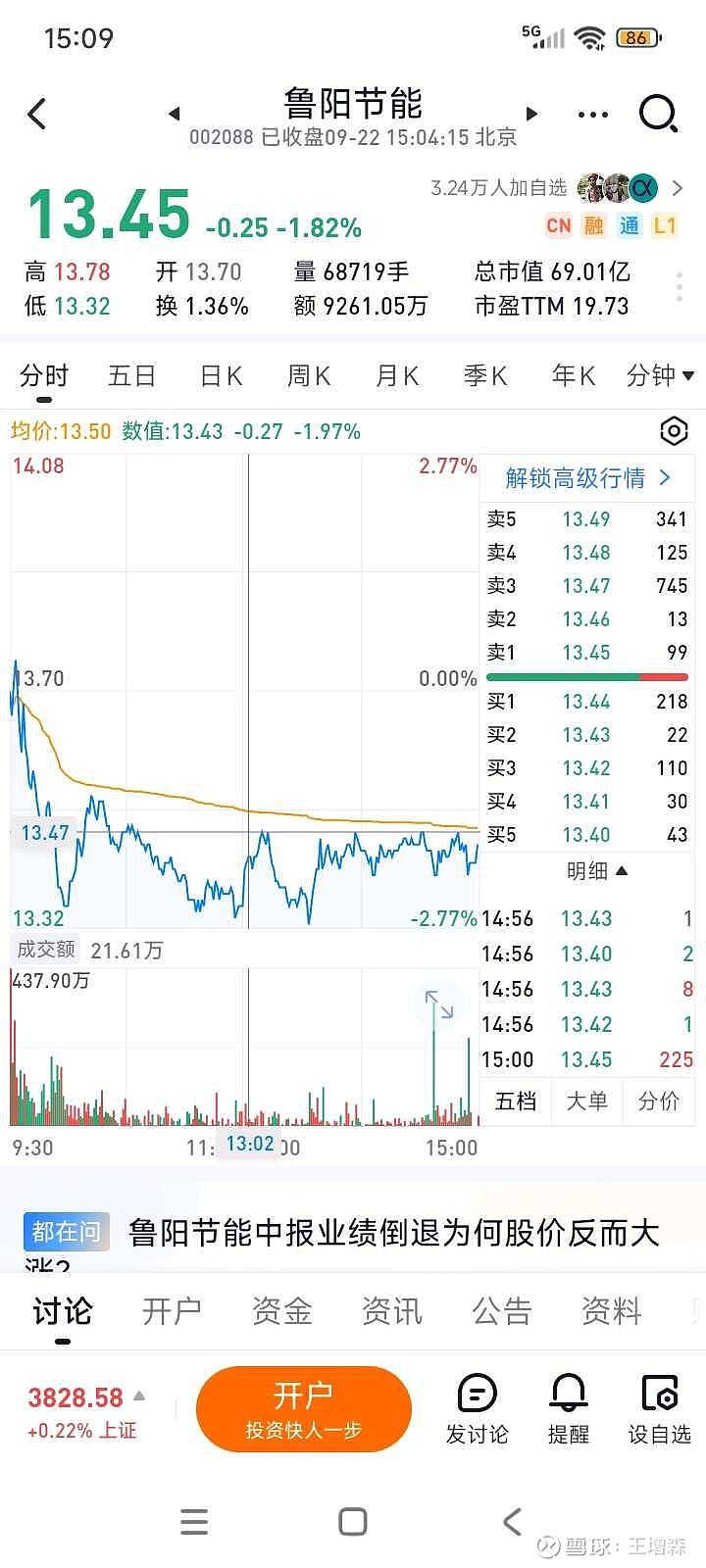Image resolution: width=706 pixels, height=1568 pixels.
Task: Tap the orange 开户 button
Action: [303, 1409]
